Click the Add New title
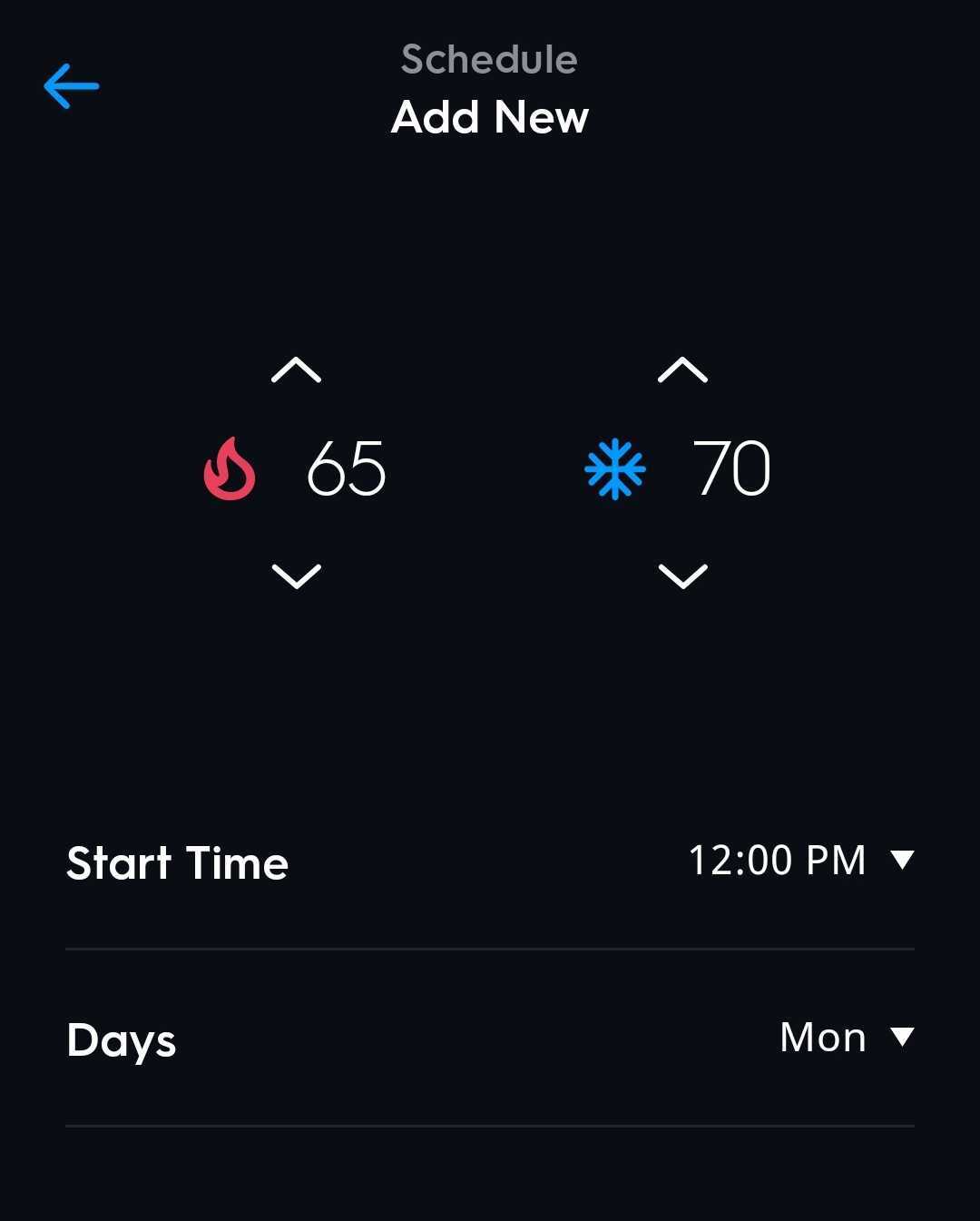Image resolution: width=980 pixels, height=1221 pixels. click(490, 116)
